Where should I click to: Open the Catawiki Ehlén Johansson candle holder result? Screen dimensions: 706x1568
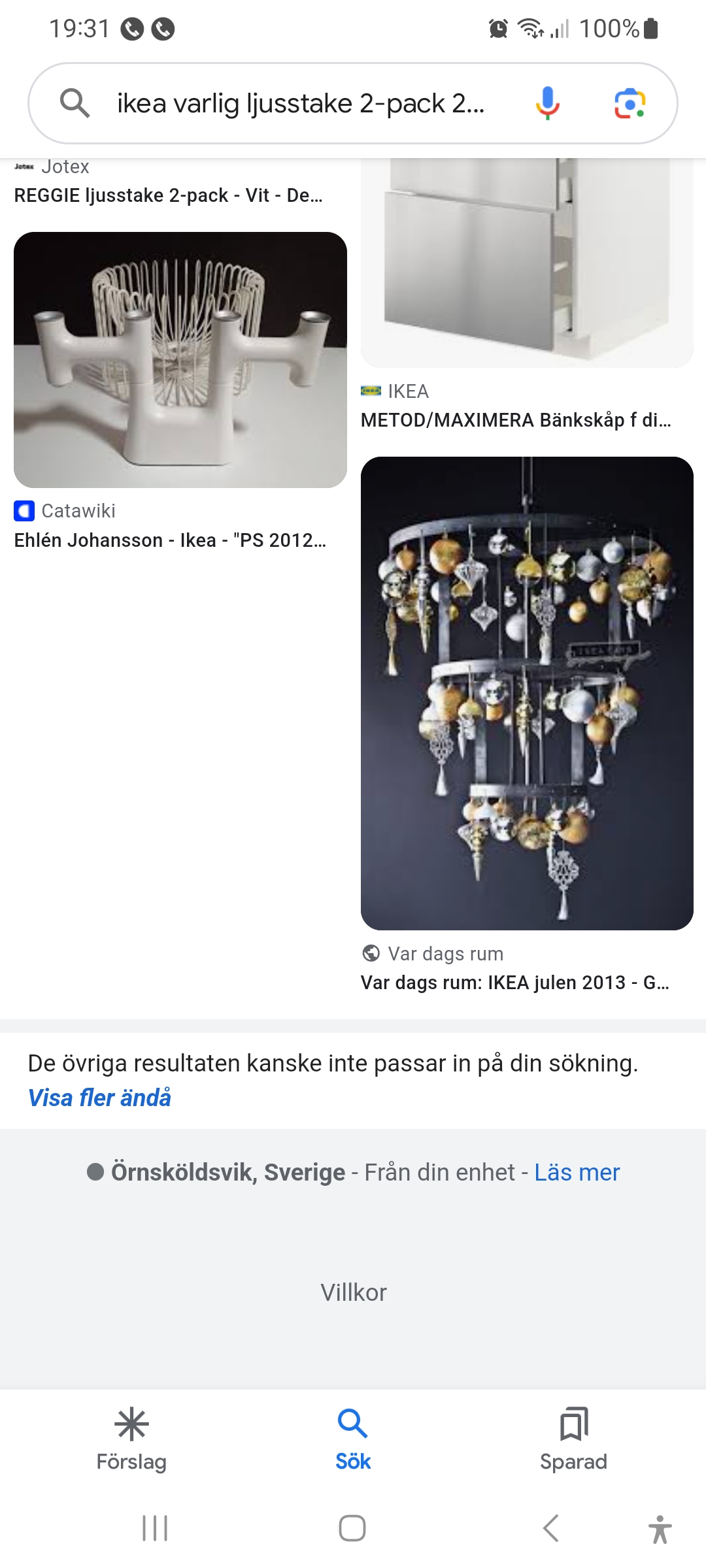point(180,361)
